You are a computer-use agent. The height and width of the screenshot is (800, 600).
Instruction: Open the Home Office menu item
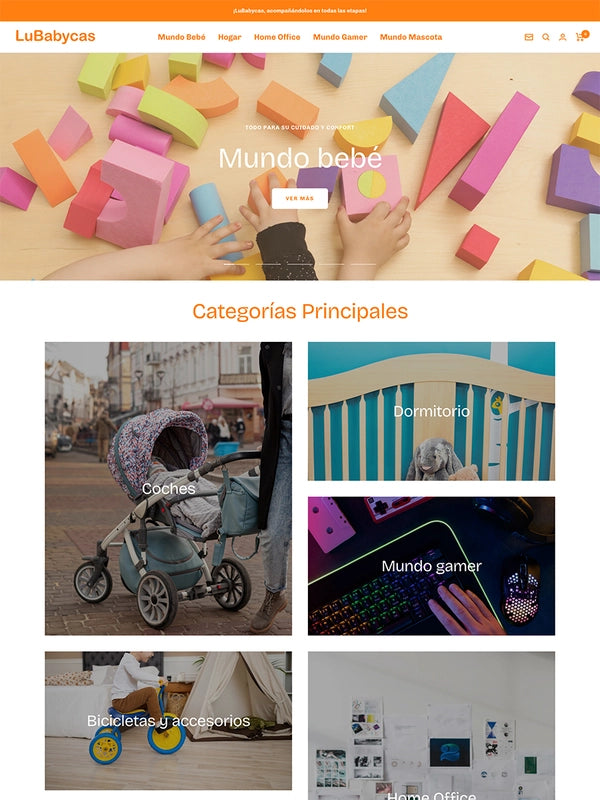coord(277,37)
